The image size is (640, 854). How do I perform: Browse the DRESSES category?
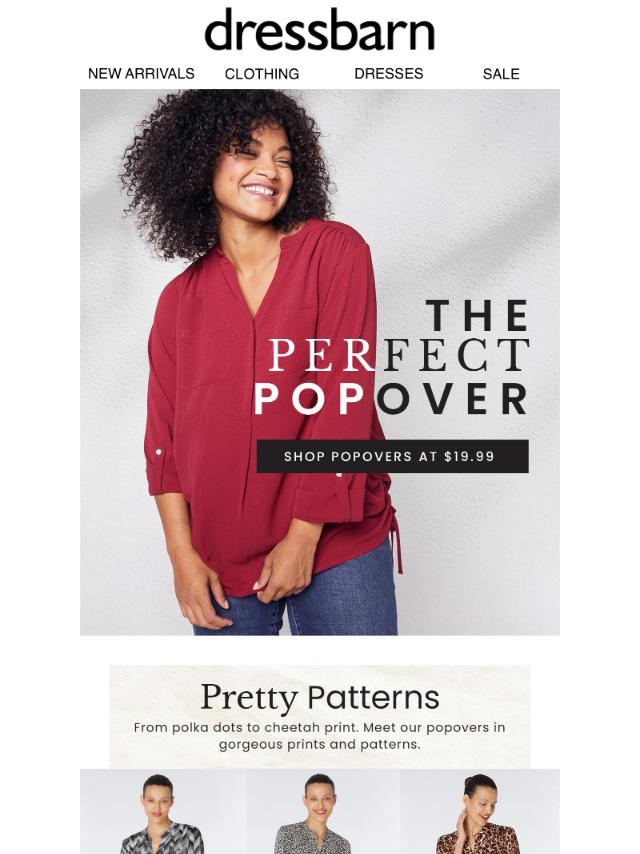[x=388, y=74]
